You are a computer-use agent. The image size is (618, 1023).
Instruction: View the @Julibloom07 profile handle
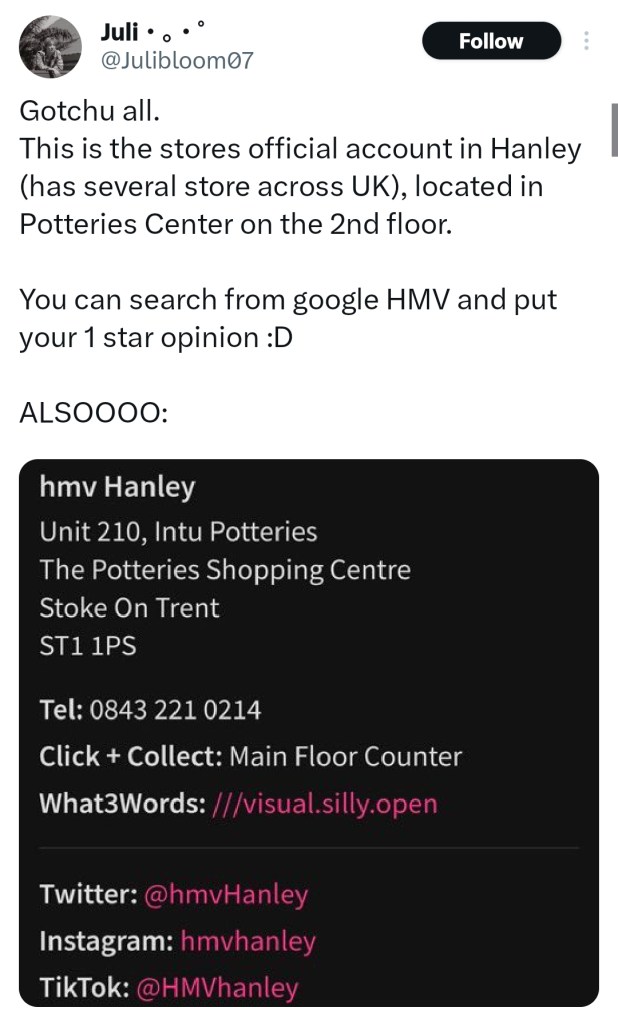tap(177, 60)
